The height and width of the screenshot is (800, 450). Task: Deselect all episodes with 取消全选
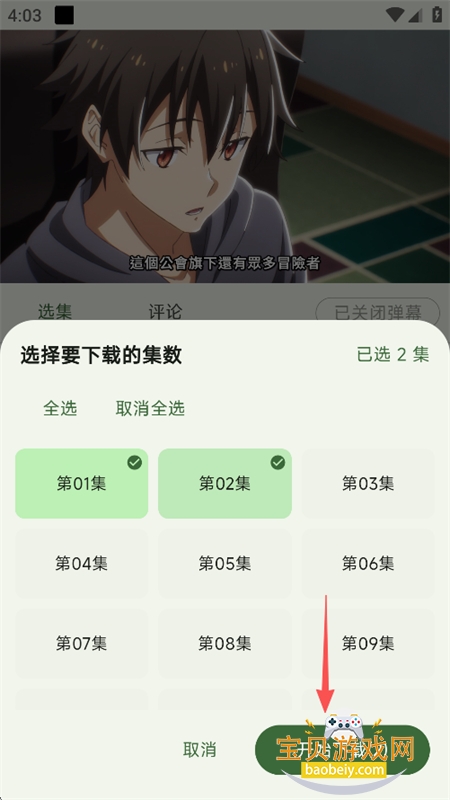(150, 408)
